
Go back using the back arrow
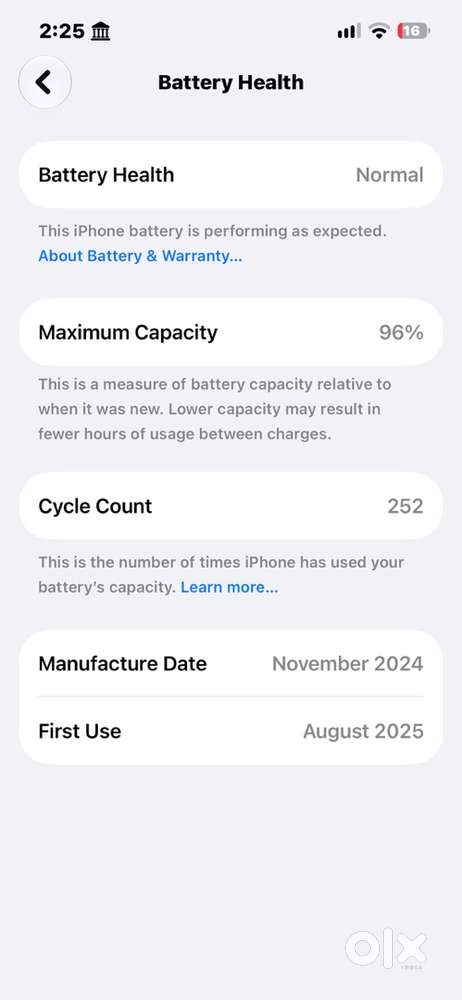tap(45, 82)
